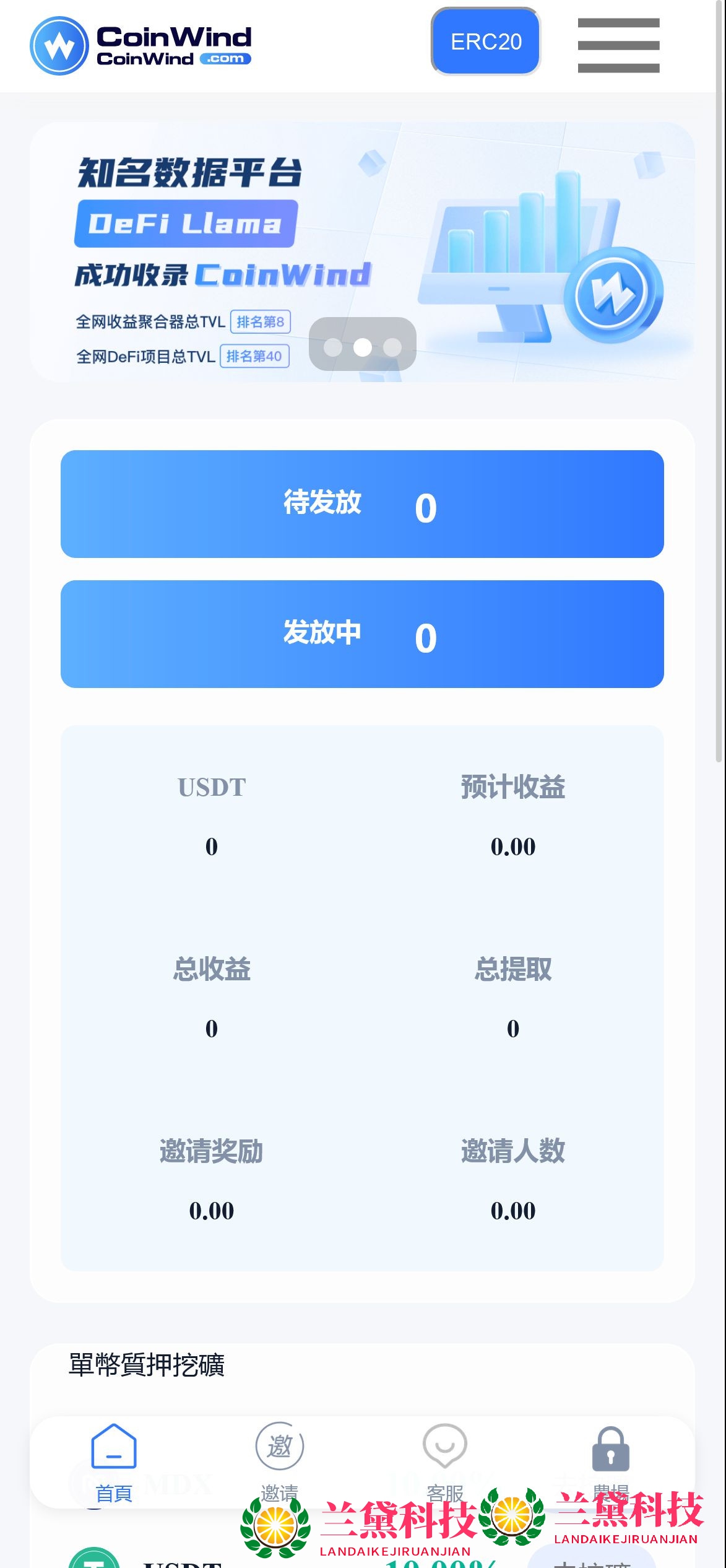Tap the ERC20 network button

pos(486,41)
